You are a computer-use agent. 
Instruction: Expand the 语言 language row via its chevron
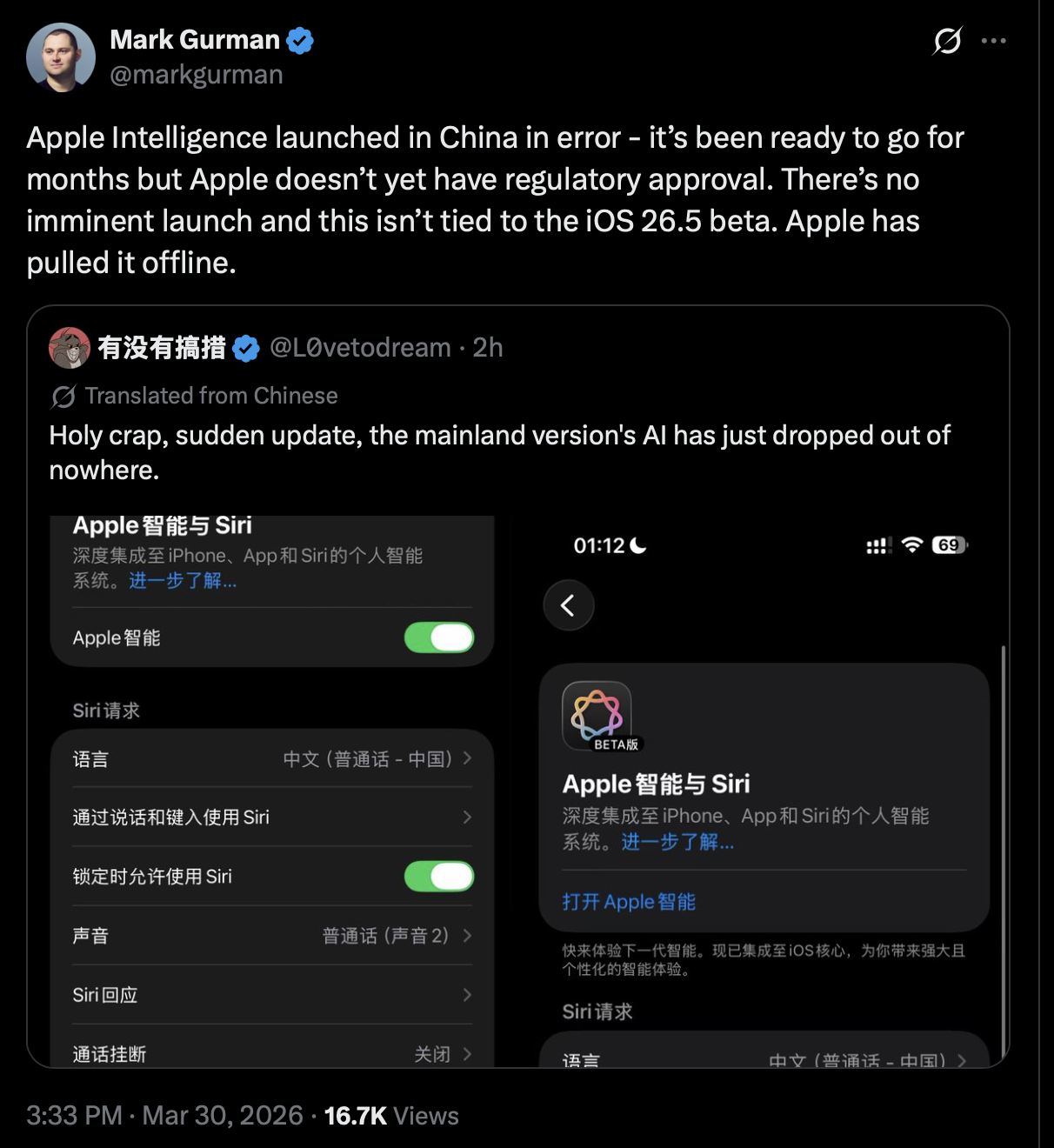(x=469, y=758)
